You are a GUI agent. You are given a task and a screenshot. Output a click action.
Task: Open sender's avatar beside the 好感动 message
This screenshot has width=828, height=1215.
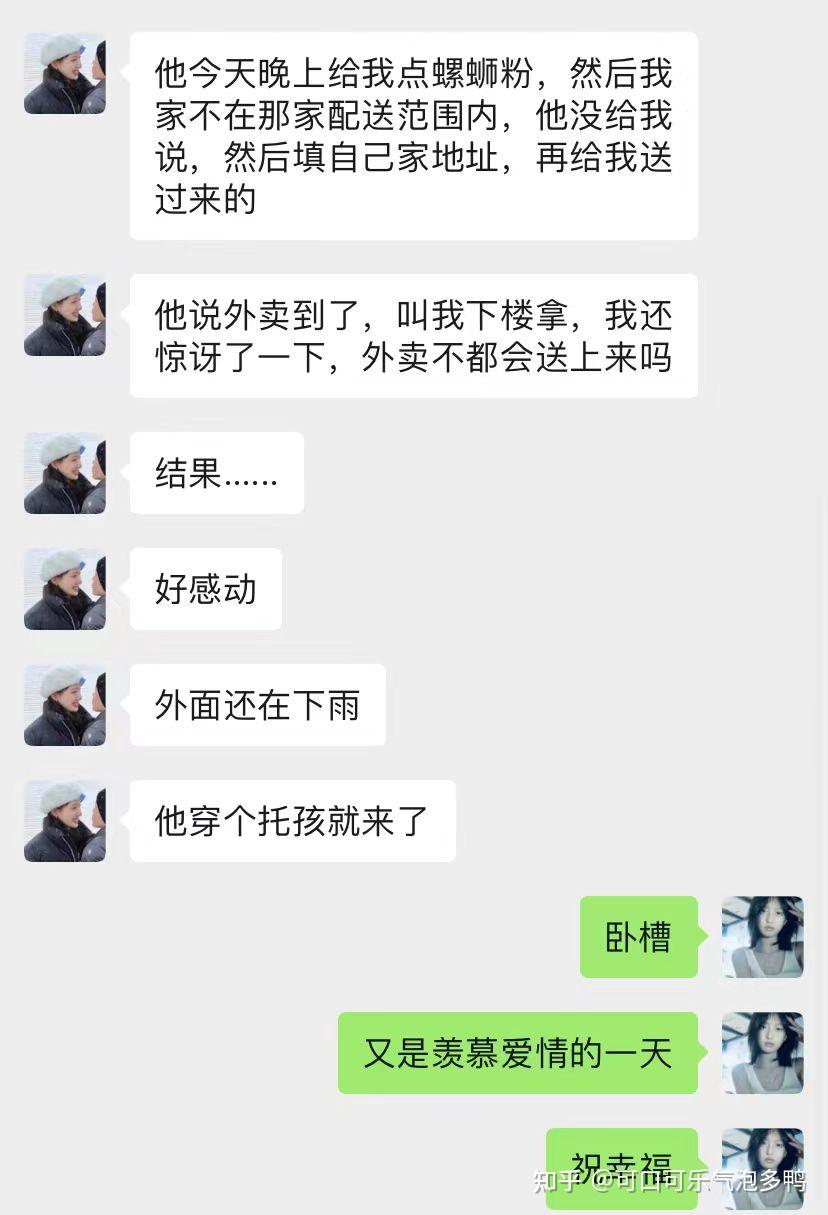pyautogui.click(x=65, y=589)
